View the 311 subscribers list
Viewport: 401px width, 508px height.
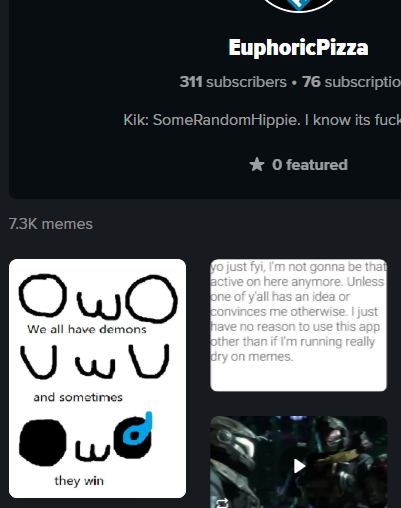[233, 82]
